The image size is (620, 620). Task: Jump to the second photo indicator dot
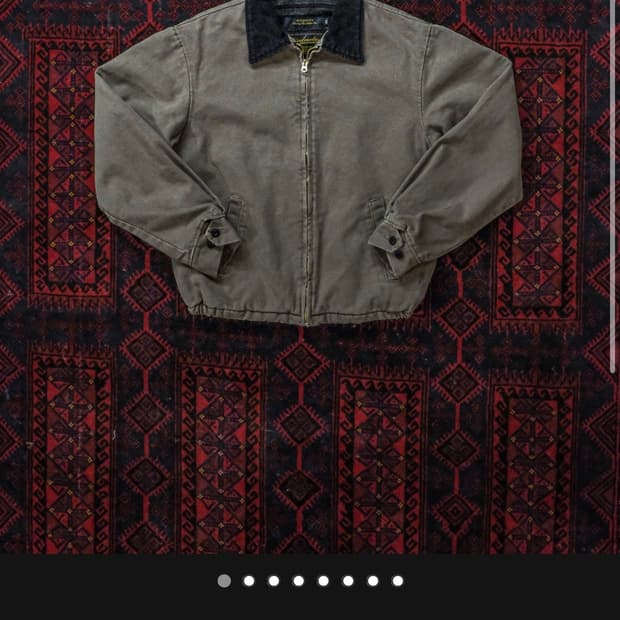click(249, 581)
